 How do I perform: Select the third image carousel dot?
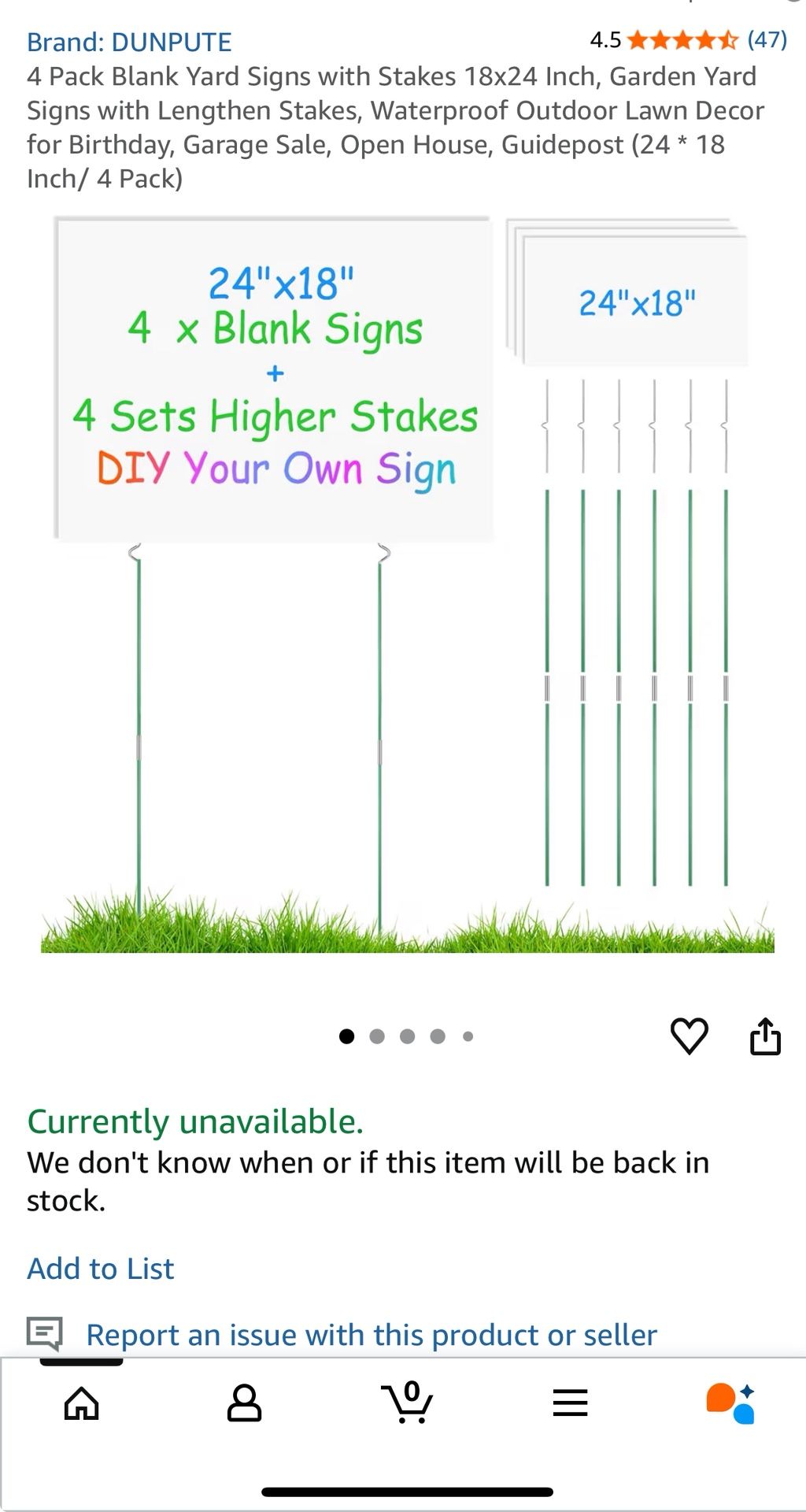[405, 1036]
